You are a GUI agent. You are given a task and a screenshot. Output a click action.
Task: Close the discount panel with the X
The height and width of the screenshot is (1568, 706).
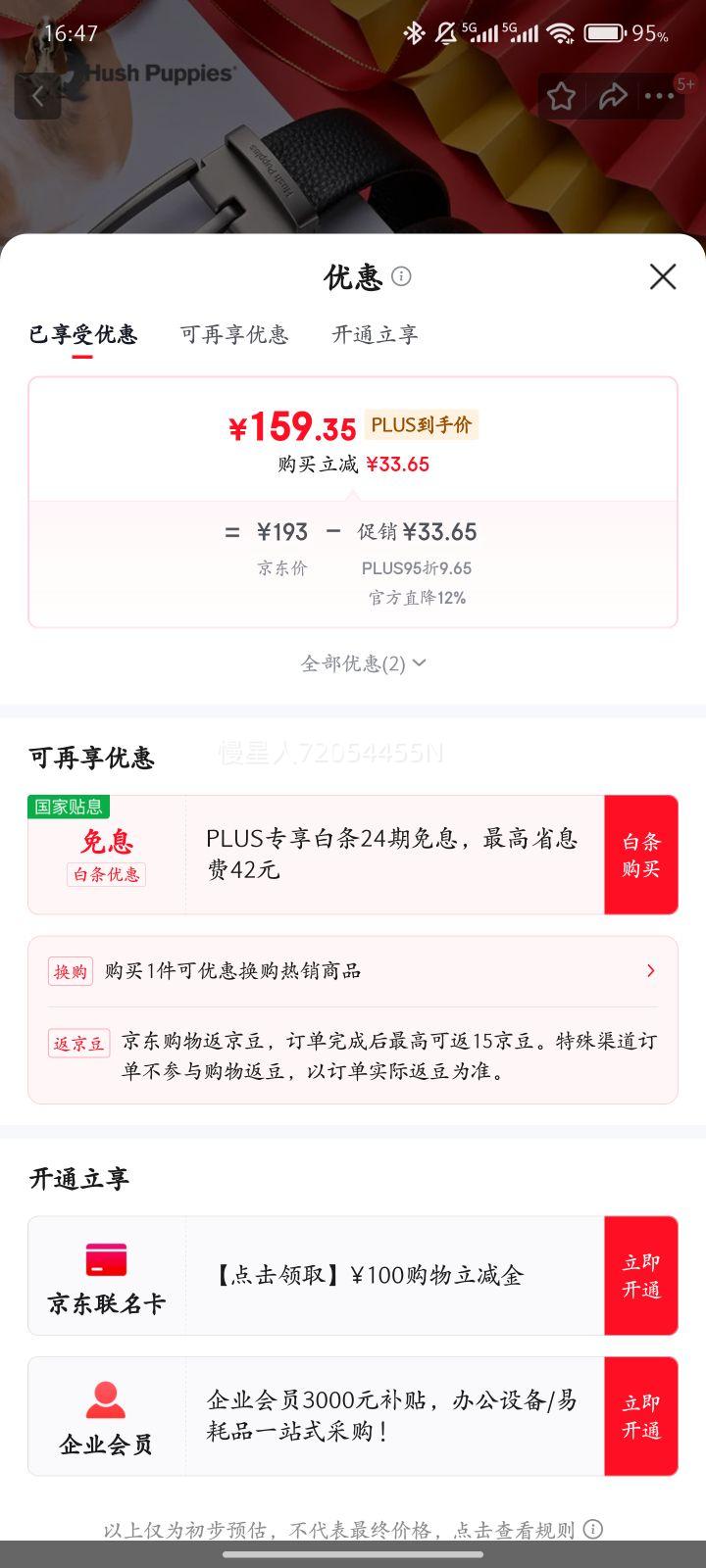tap(663, 277)
